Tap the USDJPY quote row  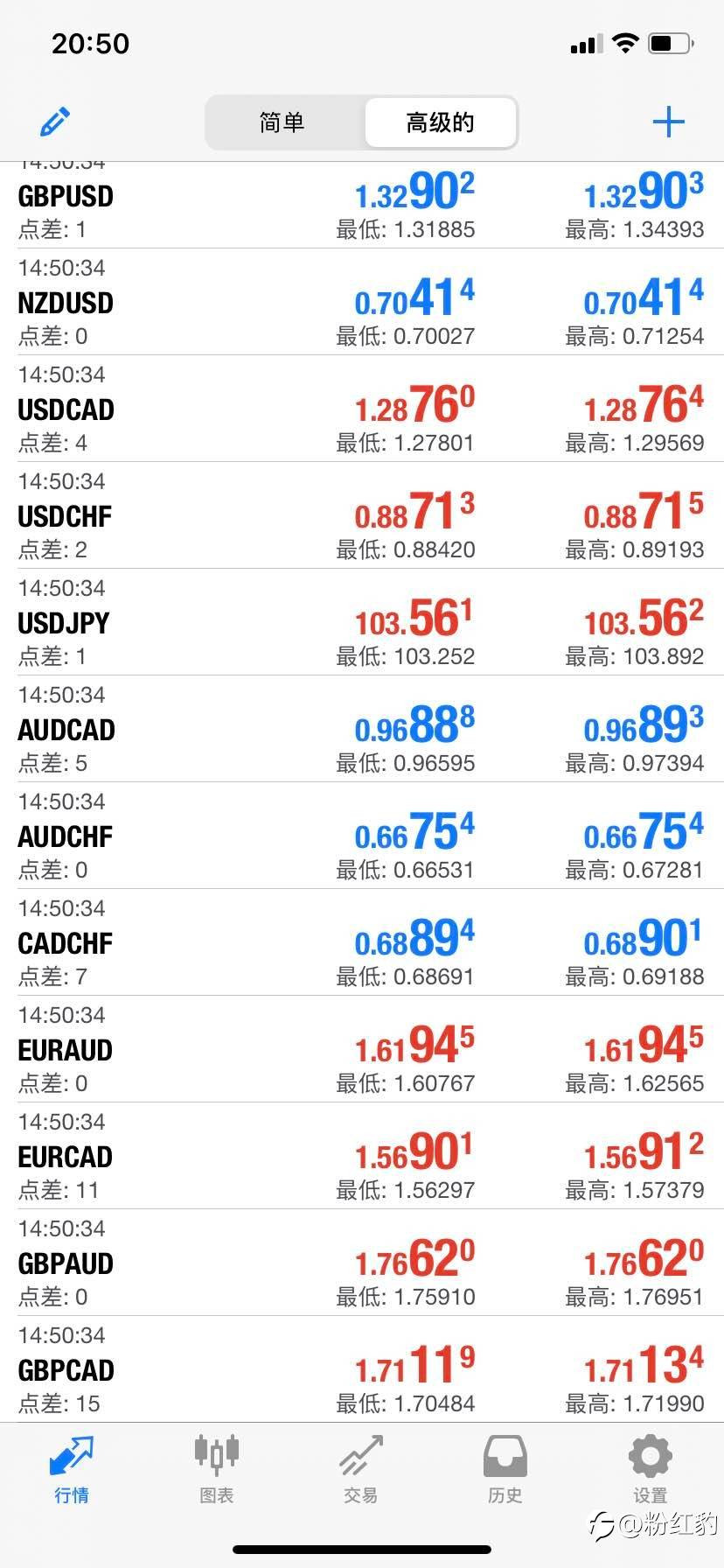(362, 622)
